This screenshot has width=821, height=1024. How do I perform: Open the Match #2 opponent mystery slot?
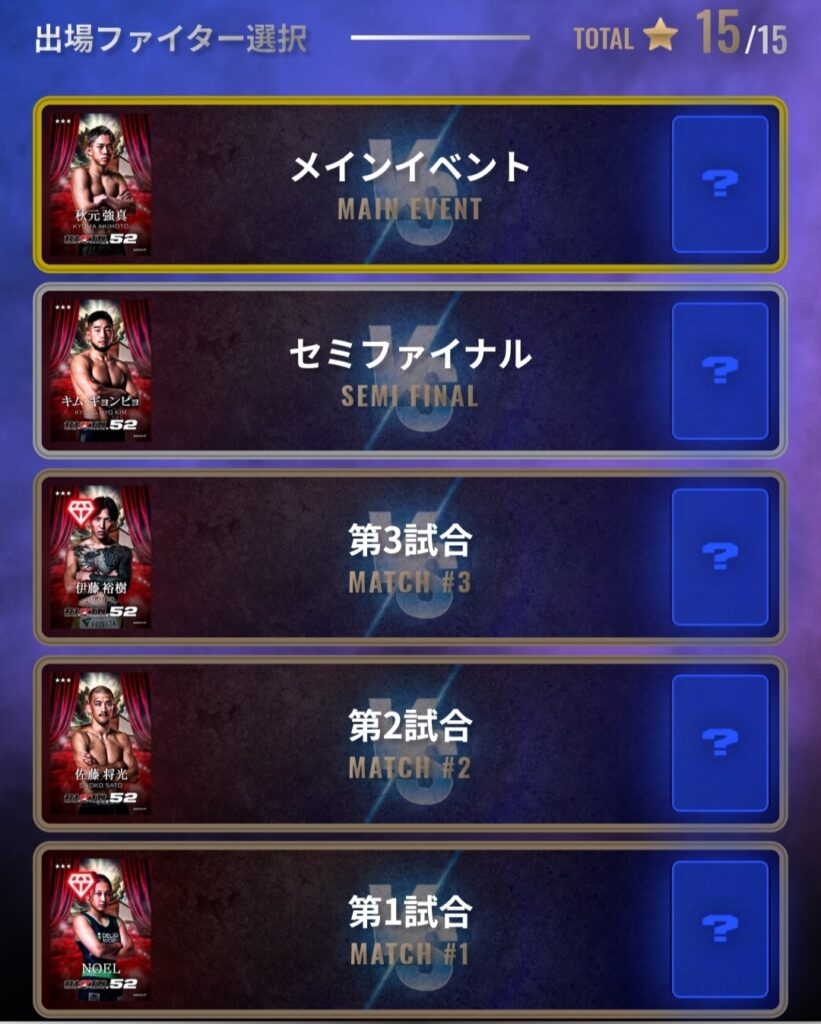pos(720,743)
